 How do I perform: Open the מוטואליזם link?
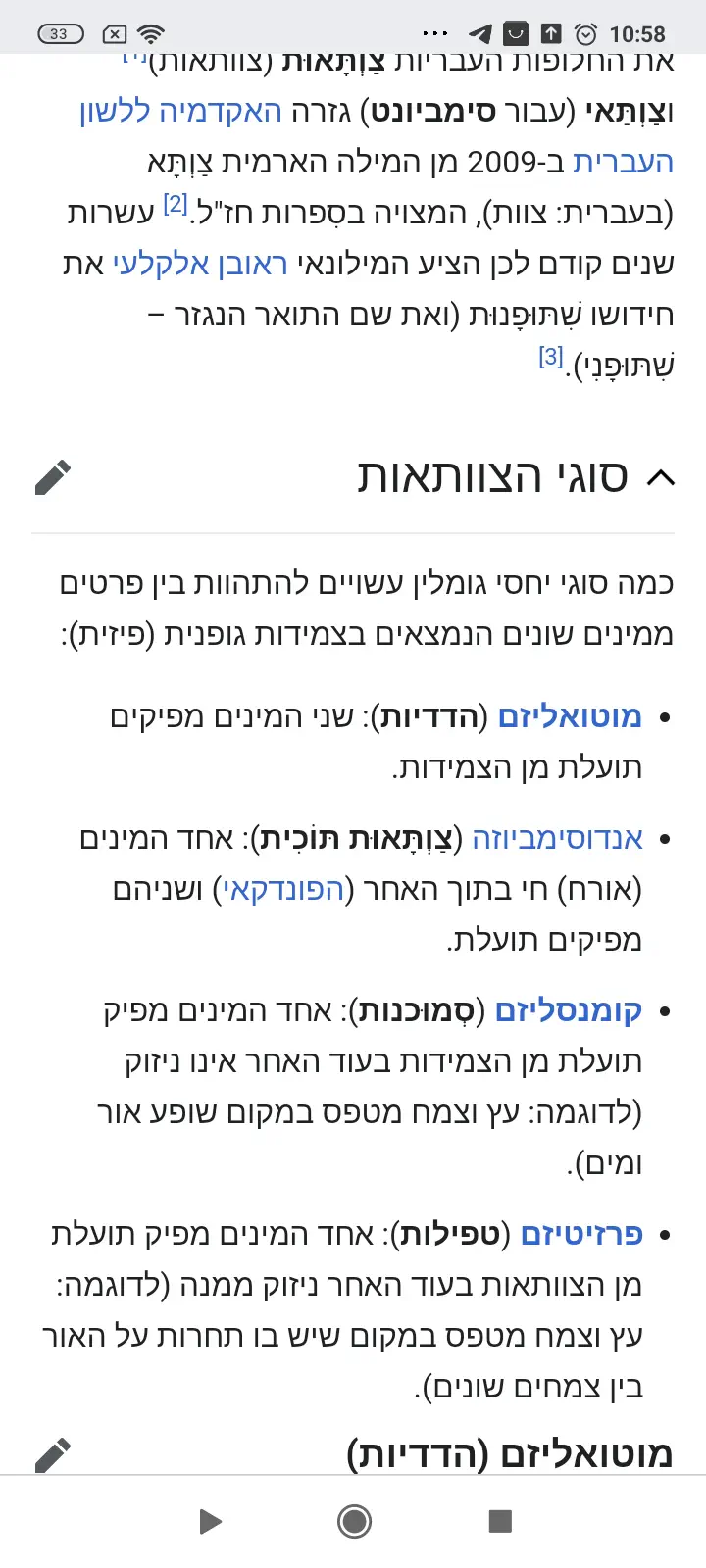[570, 716]
